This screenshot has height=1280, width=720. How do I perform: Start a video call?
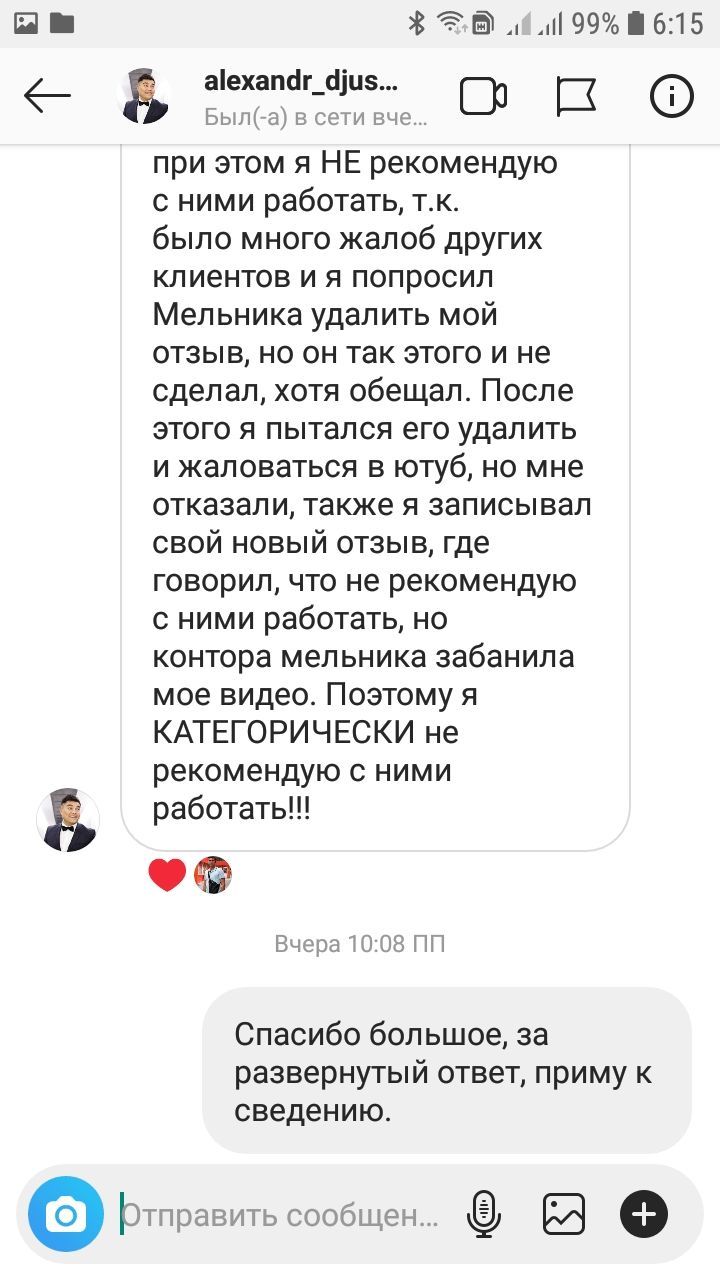(x=483, y=97)
